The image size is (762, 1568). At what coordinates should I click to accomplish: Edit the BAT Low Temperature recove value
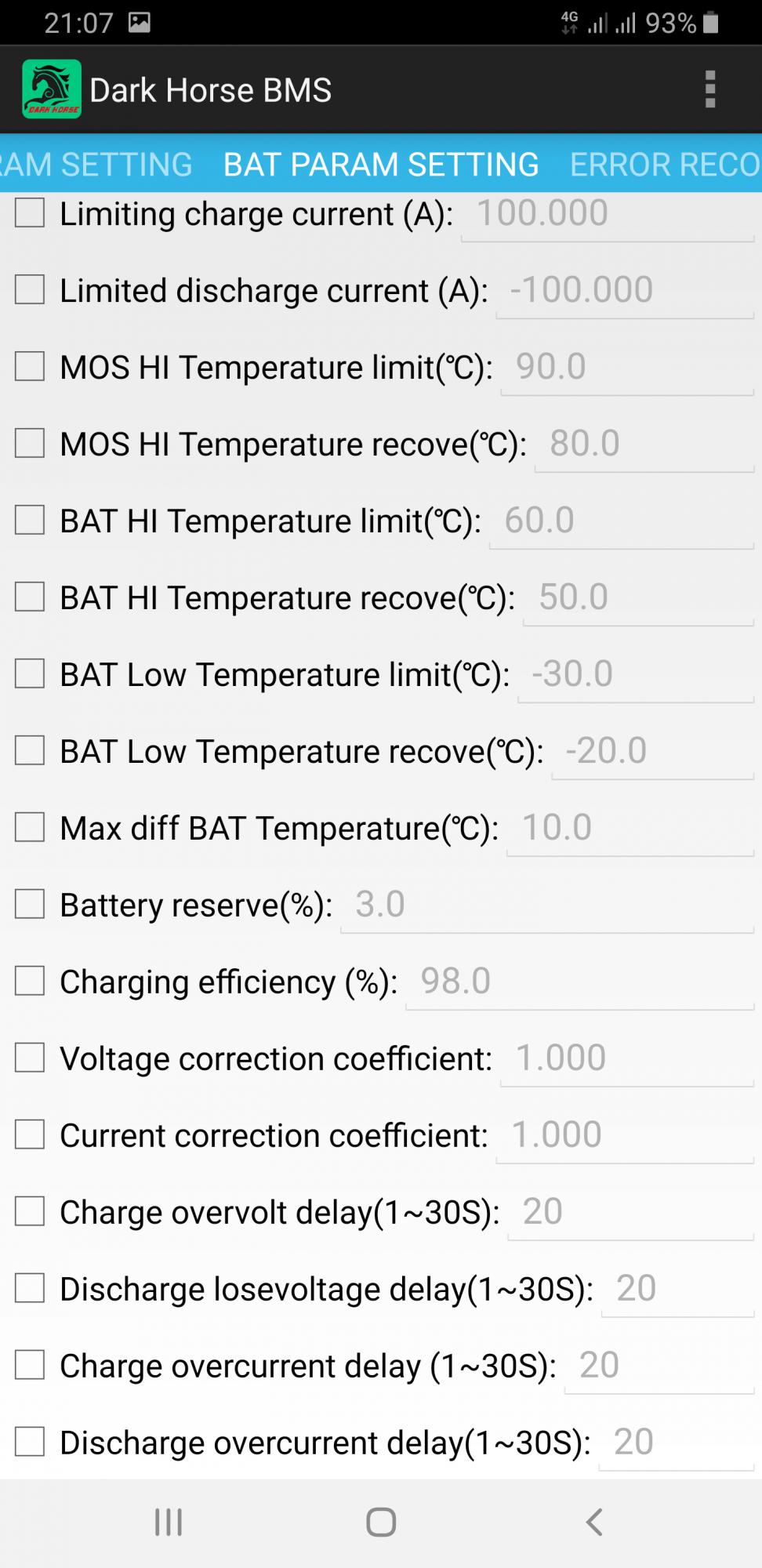click(653, 752)
